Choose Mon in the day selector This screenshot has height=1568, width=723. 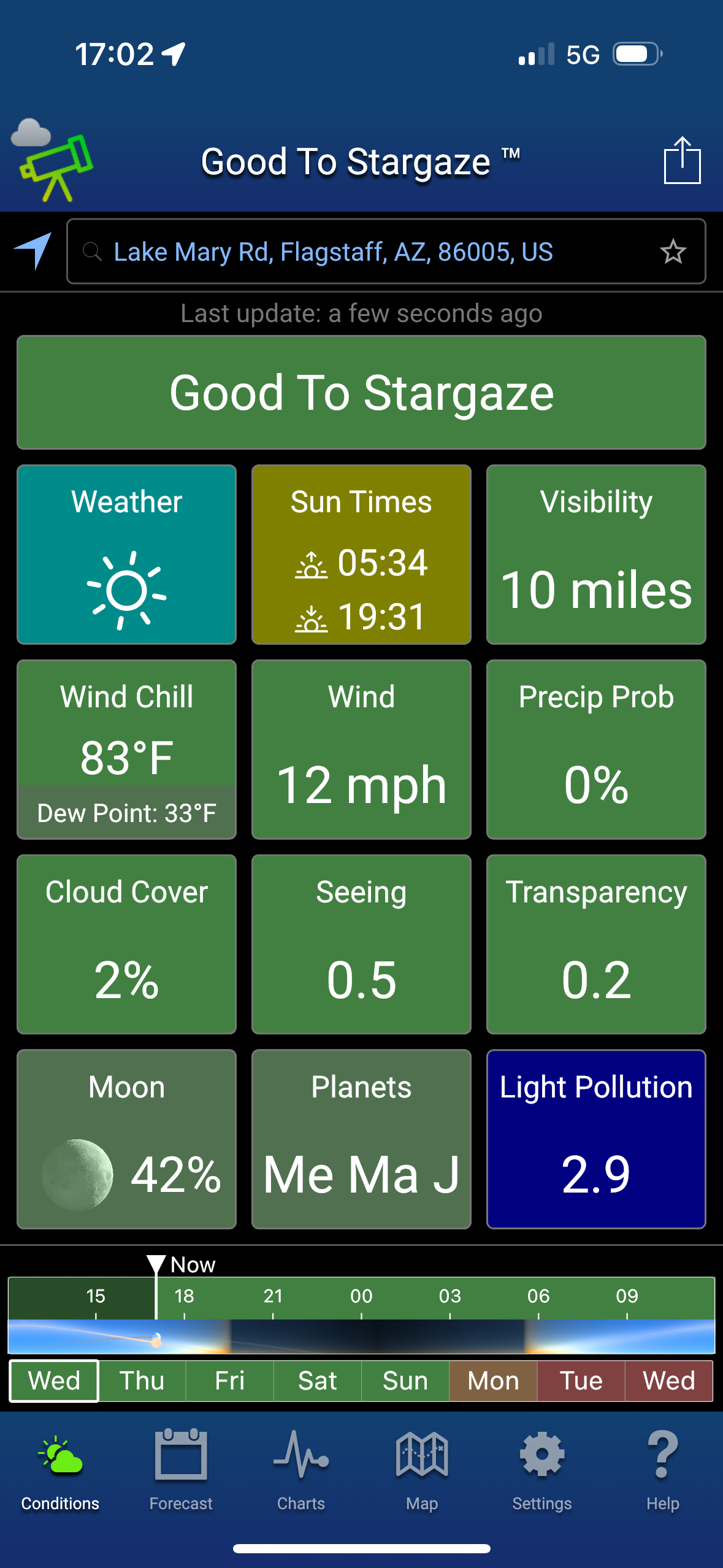[493, 1381]
